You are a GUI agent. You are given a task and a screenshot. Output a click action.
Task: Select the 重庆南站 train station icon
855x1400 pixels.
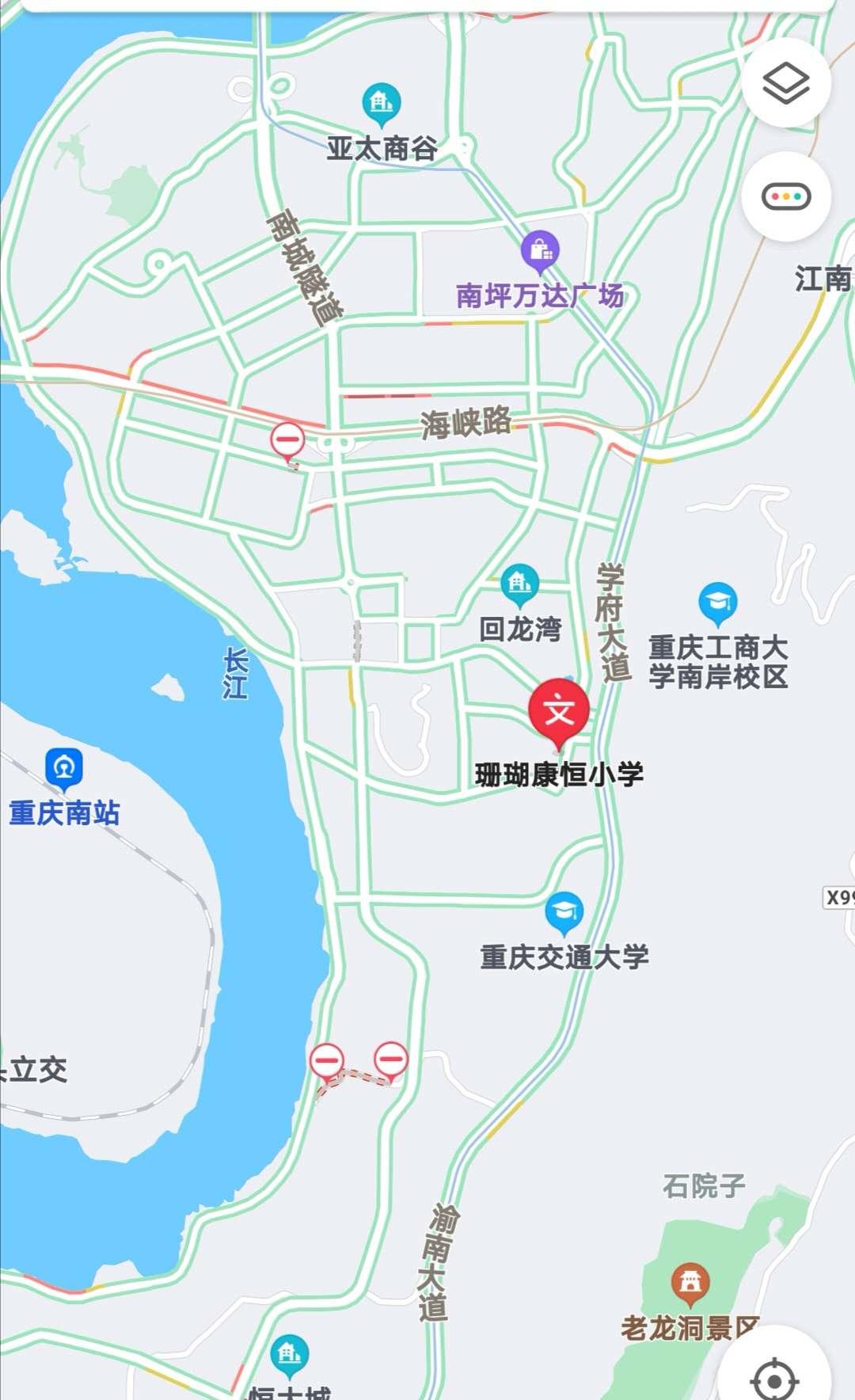tap(63, 767)
